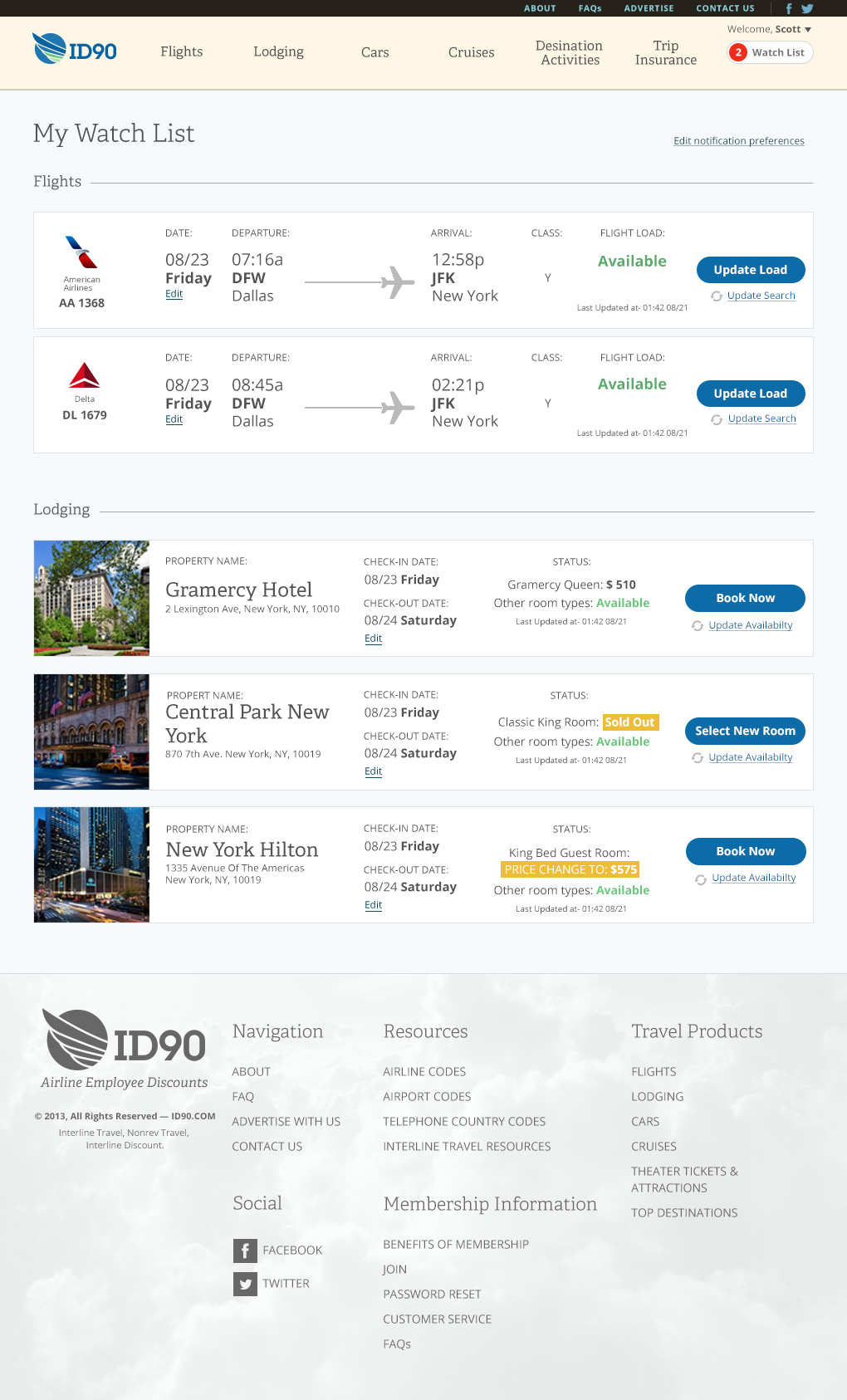Open the Flights navigation tab

pos(181,51)
